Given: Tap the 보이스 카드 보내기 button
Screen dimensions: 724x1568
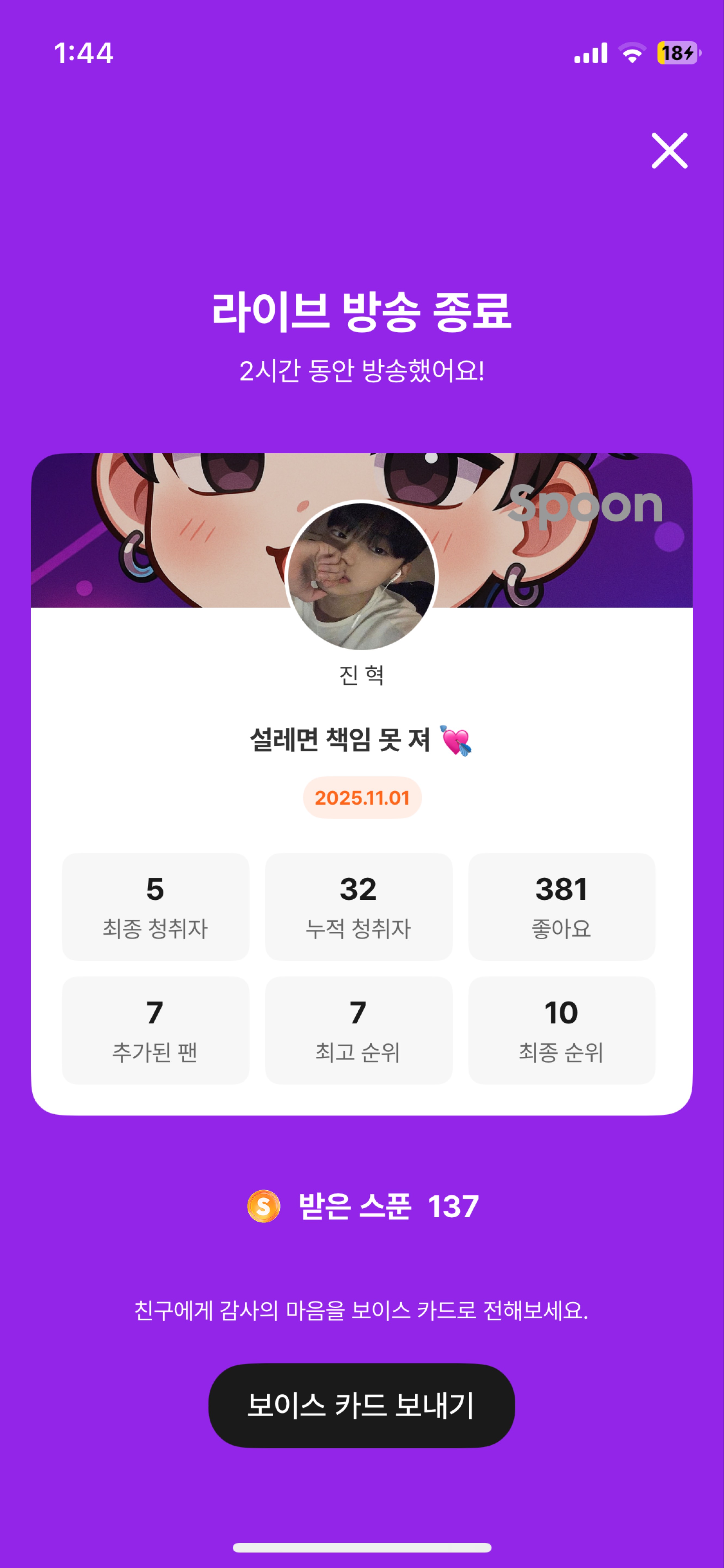Looking at the screenshot, I should (x=361, y=1405).
